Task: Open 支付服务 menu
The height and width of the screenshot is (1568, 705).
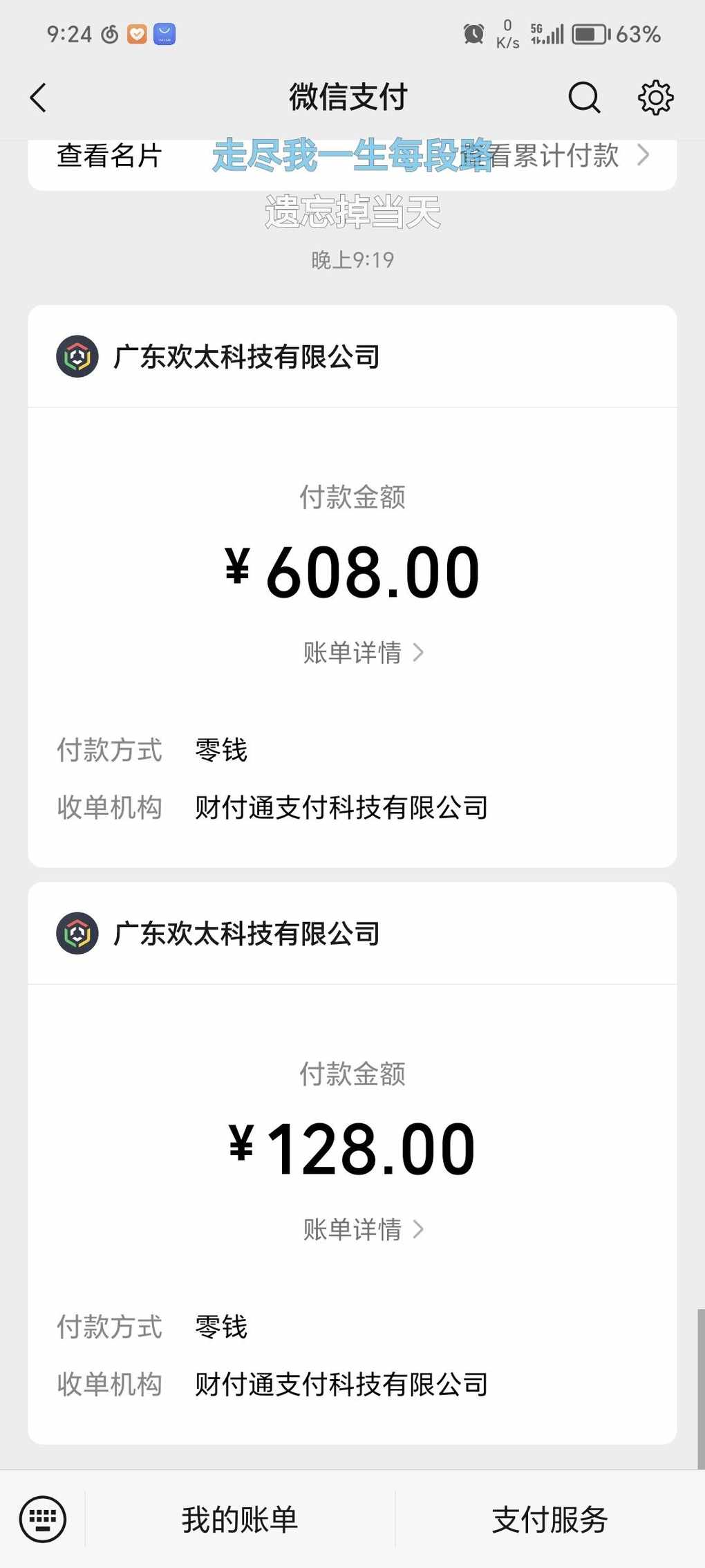Action: click(x=550, y=1520)
